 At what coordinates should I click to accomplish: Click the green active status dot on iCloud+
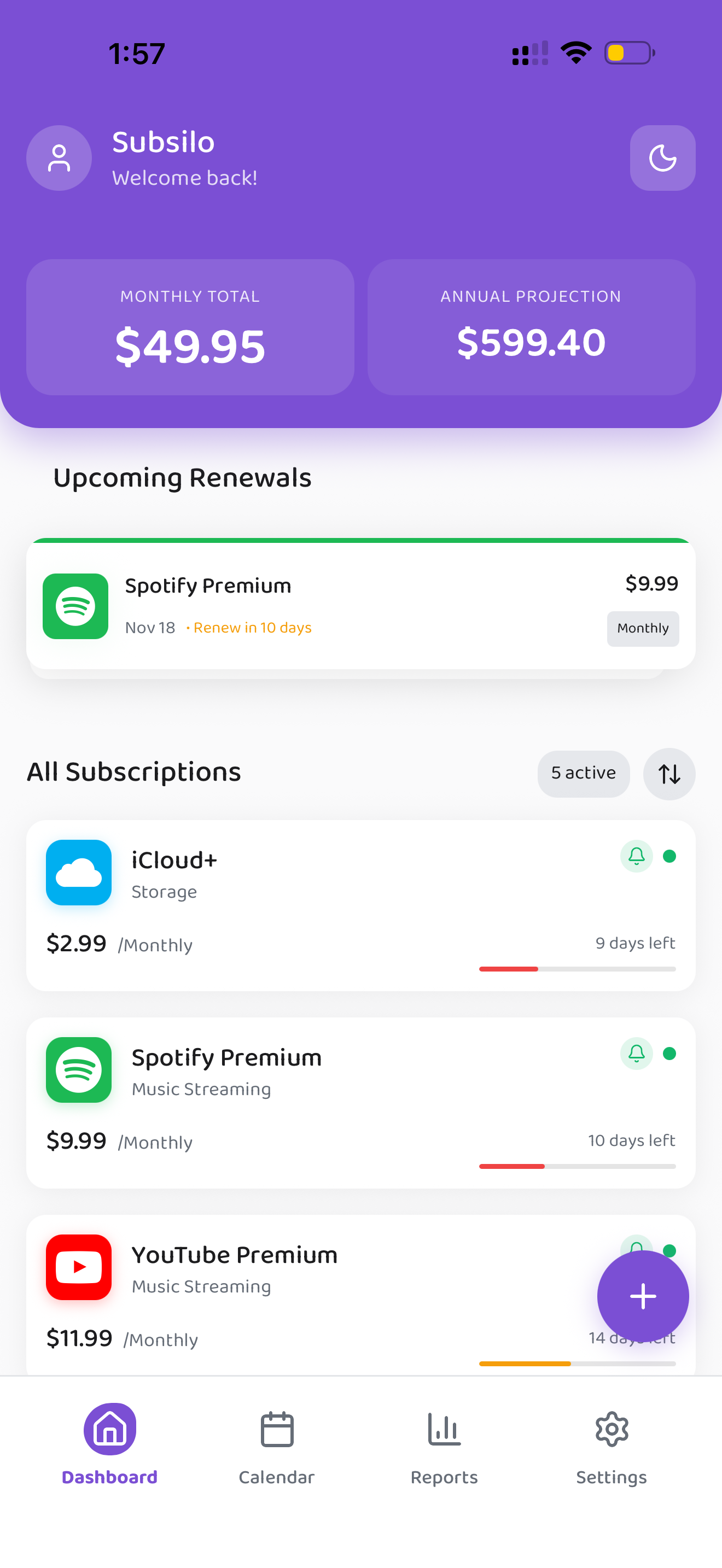pyautogui.click(x=670, y=856)
